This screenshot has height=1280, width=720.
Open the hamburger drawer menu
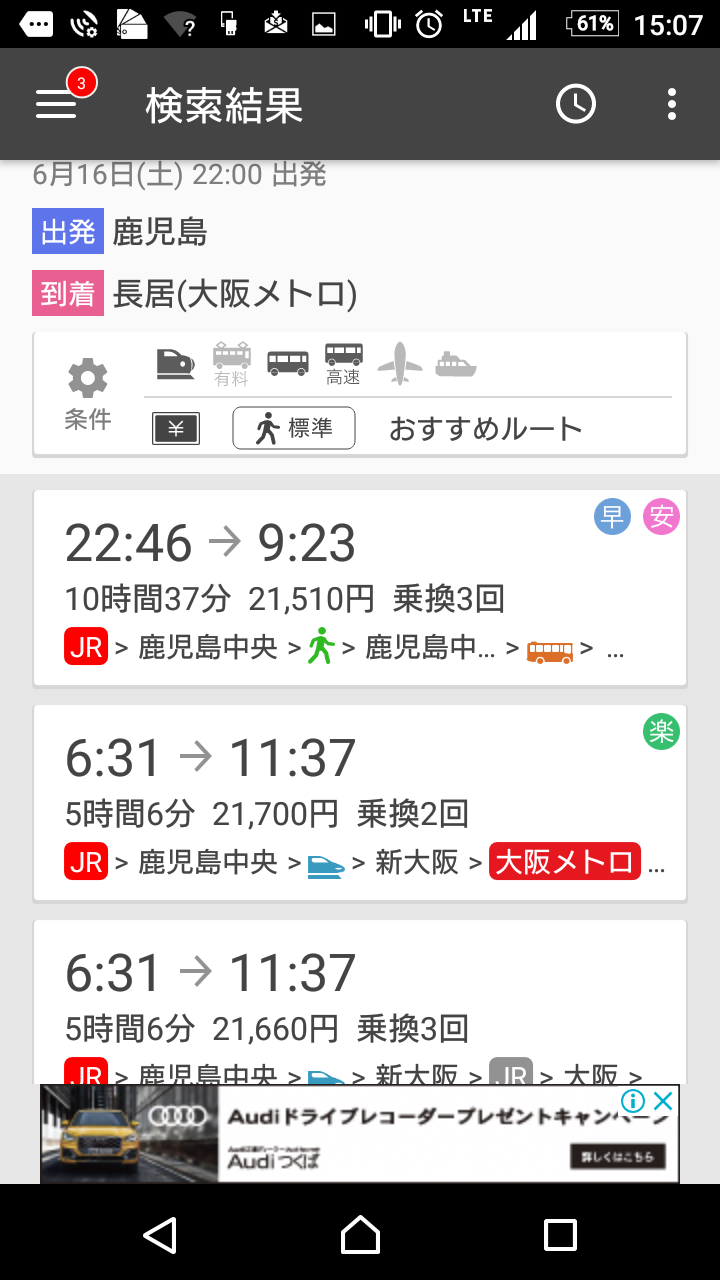[x=57, y=104]
